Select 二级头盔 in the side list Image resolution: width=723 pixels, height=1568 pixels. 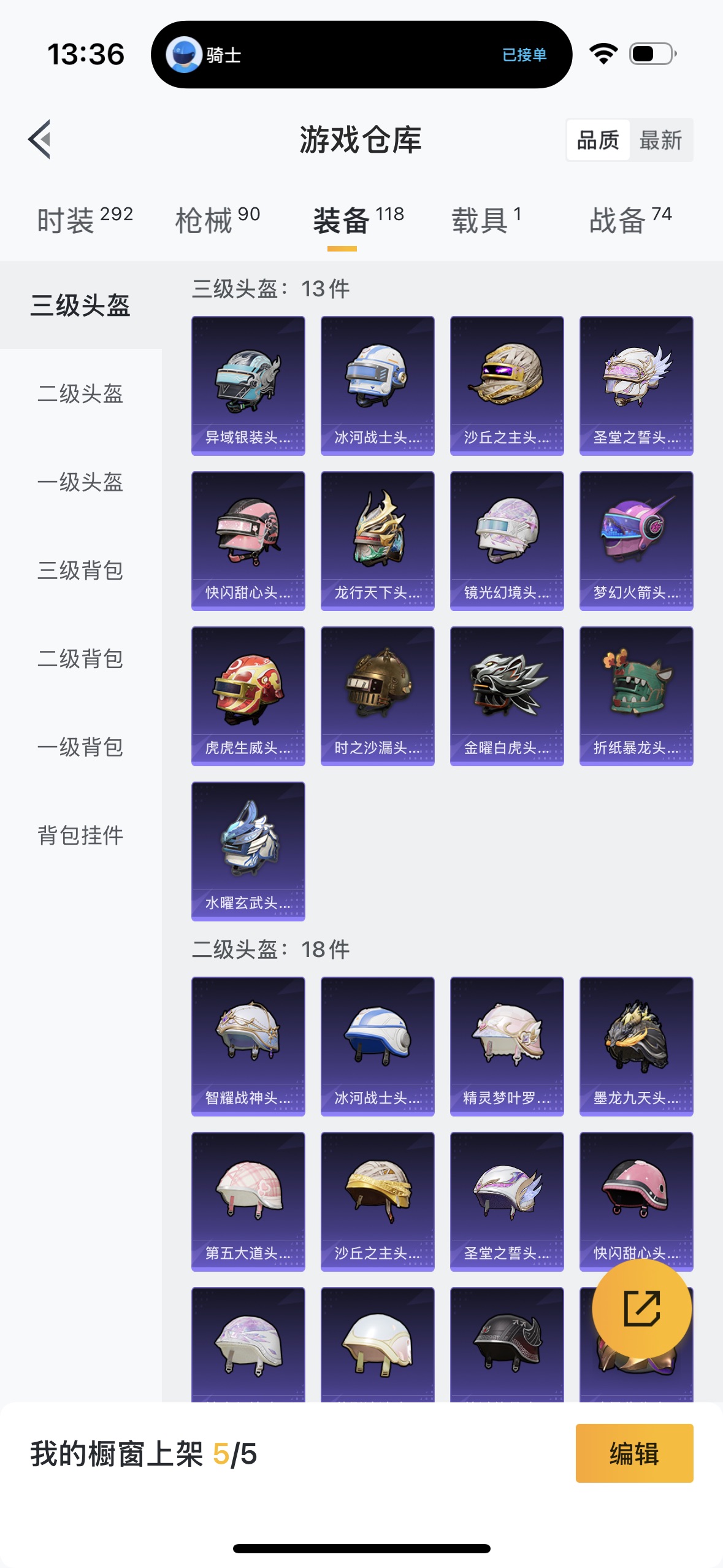pyautogui.click(x=80, y=394)
